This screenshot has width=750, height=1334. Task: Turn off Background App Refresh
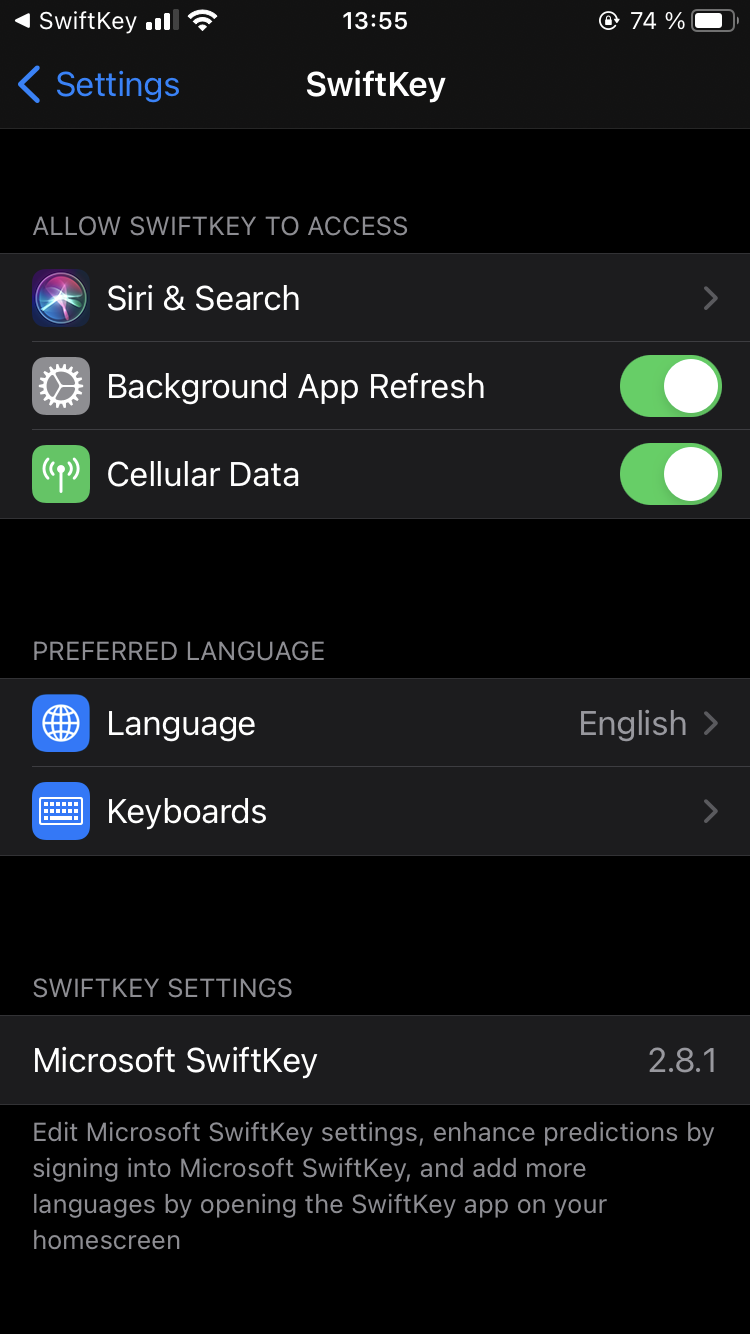pyautogui.click(x=670, y=386)
